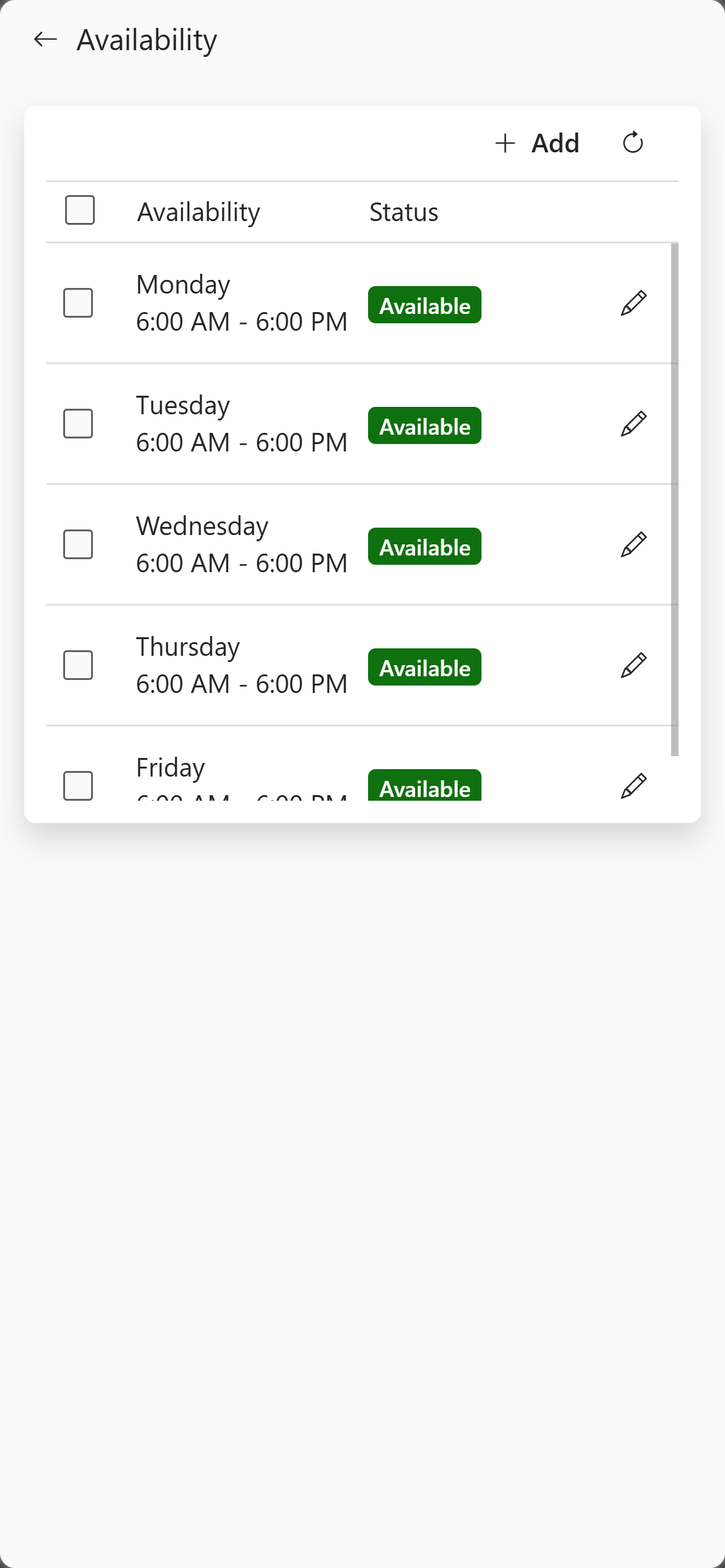Select the Thursday row checkbox
Viewport: 725px width, 1568px height.
click(78, 665)
